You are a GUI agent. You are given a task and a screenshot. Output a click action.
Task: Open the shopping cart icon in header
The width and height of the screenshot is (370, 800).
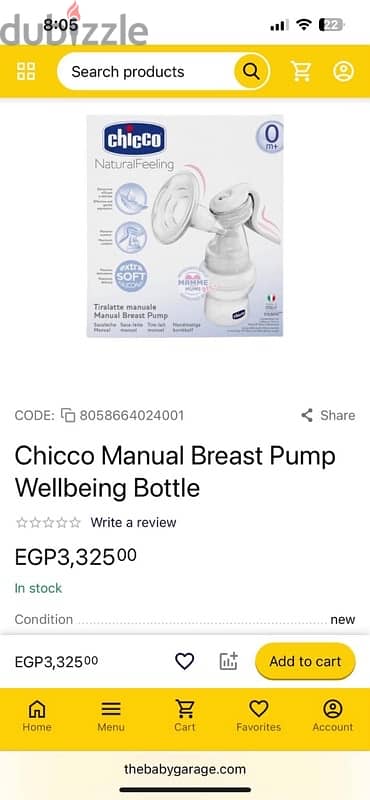301,71
